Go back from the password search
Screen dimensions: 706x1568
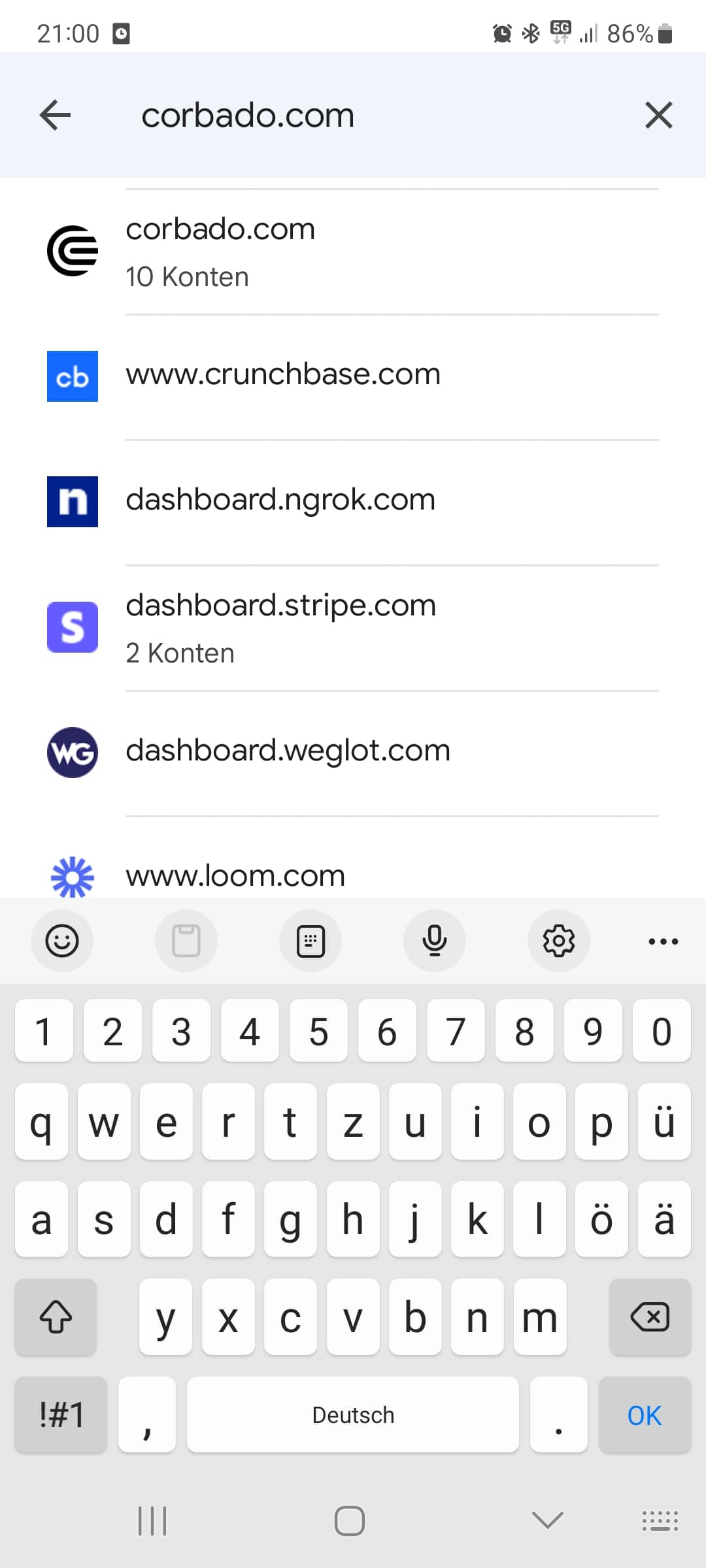[x=56, y=115]
